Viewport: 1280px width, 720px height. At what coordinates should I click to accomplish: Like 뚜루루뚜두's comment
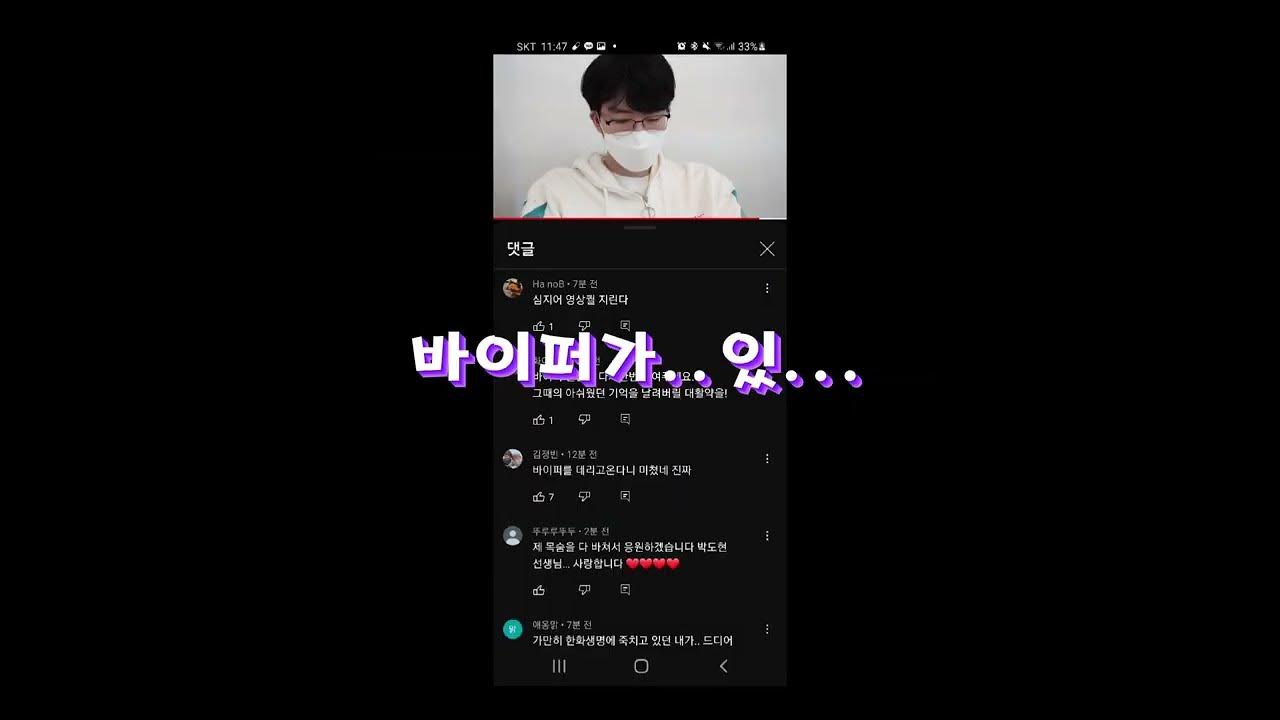point(539,590)
